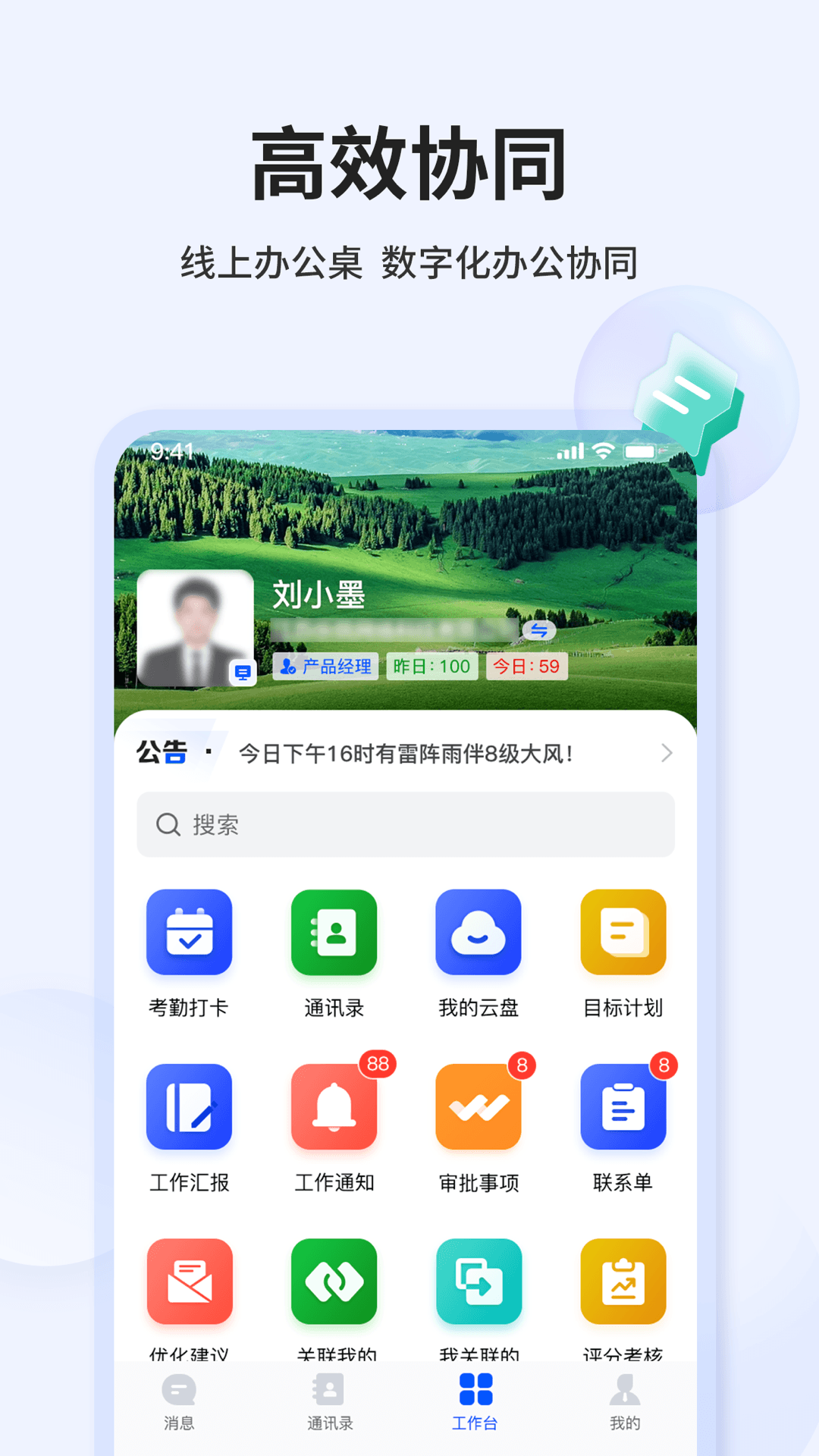Open the 优化建议 suggestions icon
The height and width of the screenshot is (1456, 819).
coord(189,1282)
